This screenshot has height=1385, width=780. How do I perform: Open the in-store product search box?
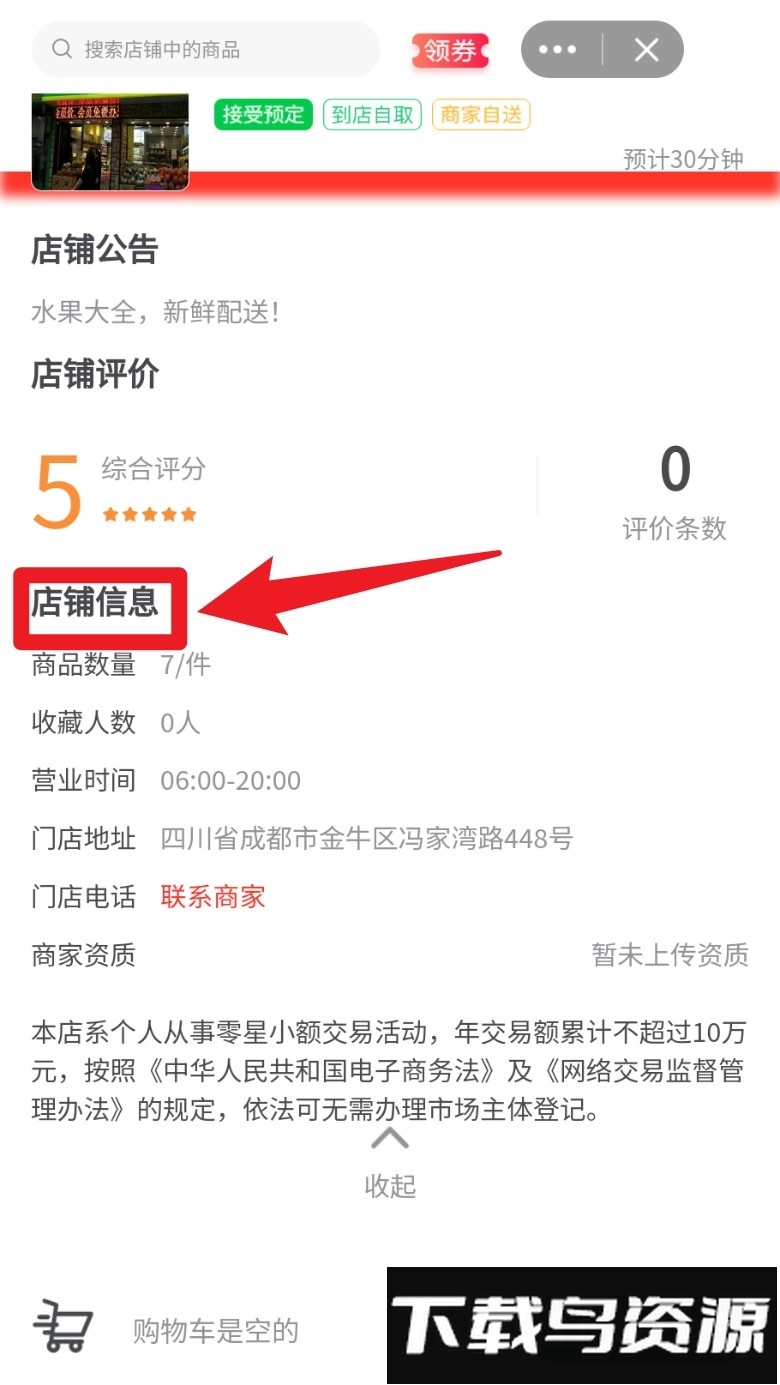point(206,49)
